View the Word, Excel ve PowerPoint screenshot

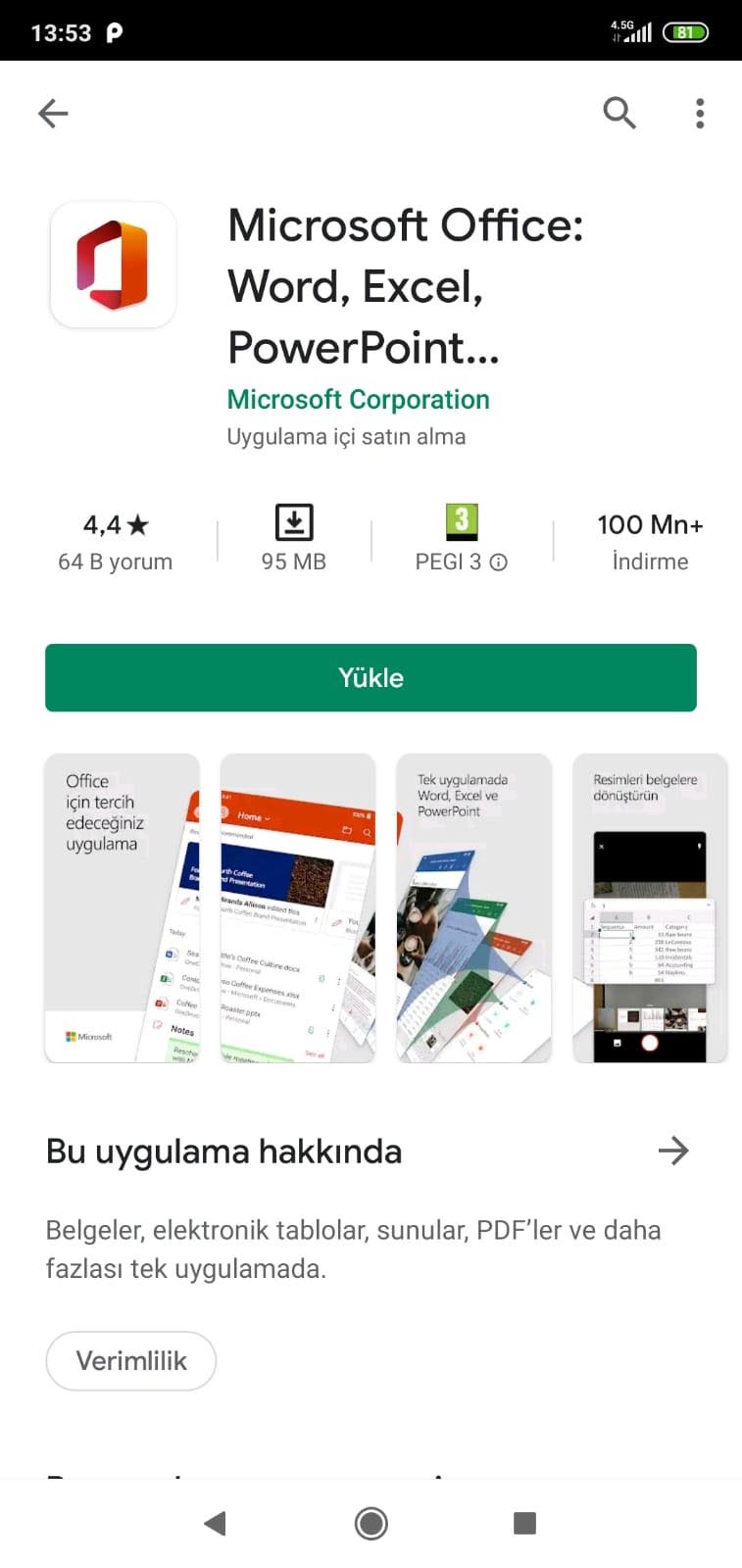click(473, 907)
